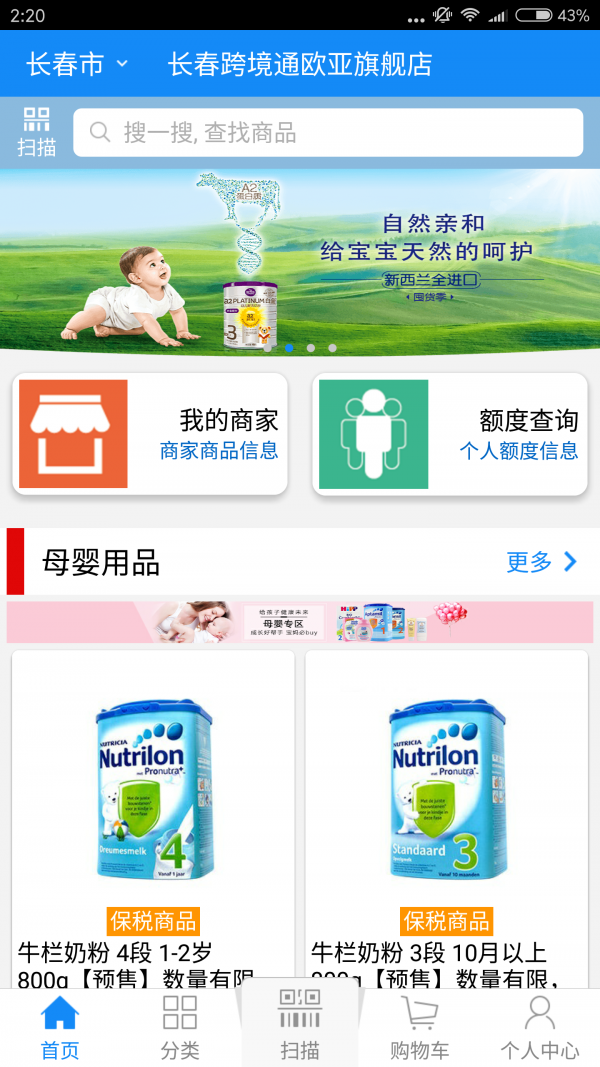View 更多 in 母婴用品 section

point(541,562)
